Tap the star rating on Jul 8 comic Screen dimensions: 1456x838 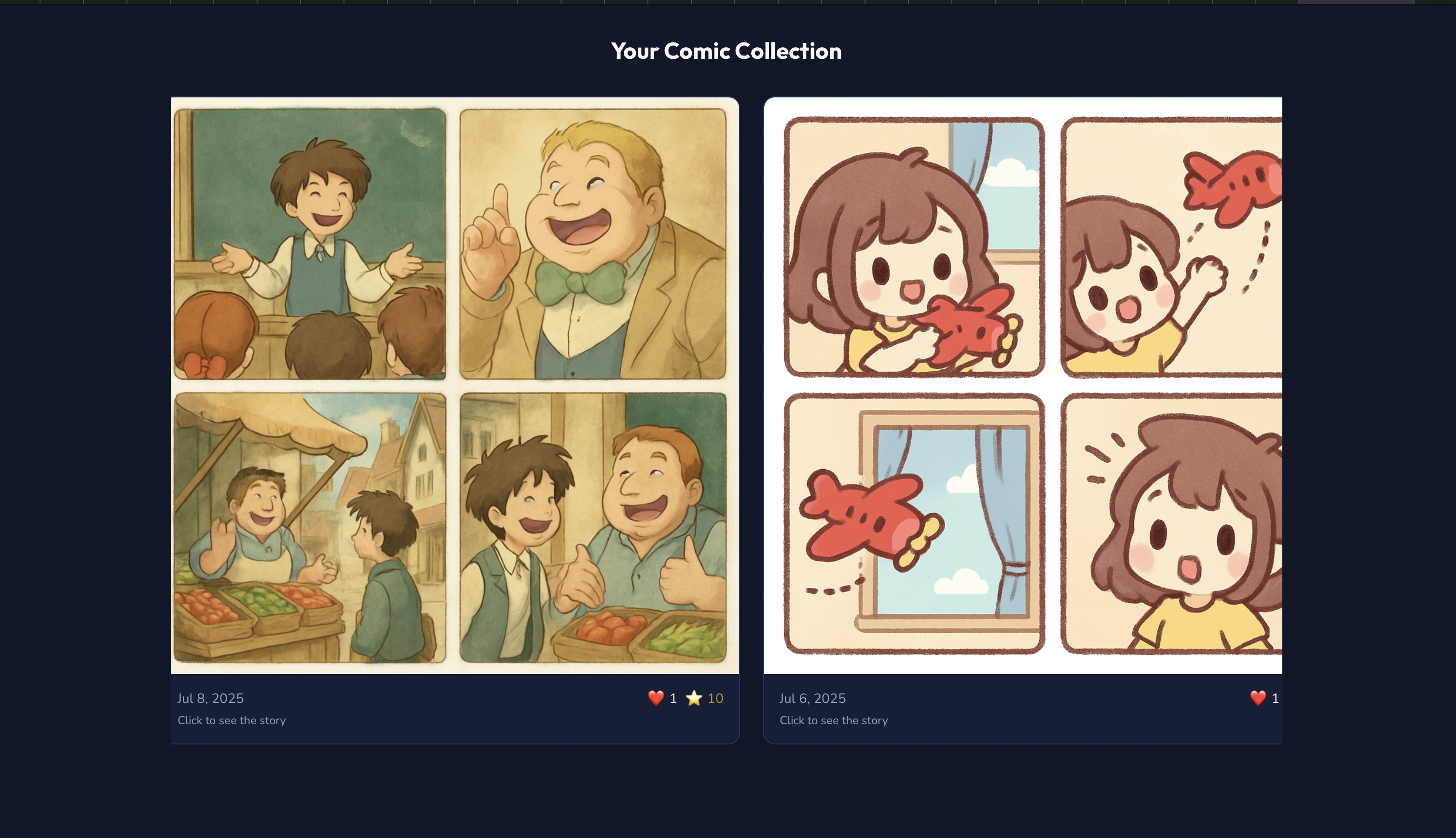click(x=694, y=698)
